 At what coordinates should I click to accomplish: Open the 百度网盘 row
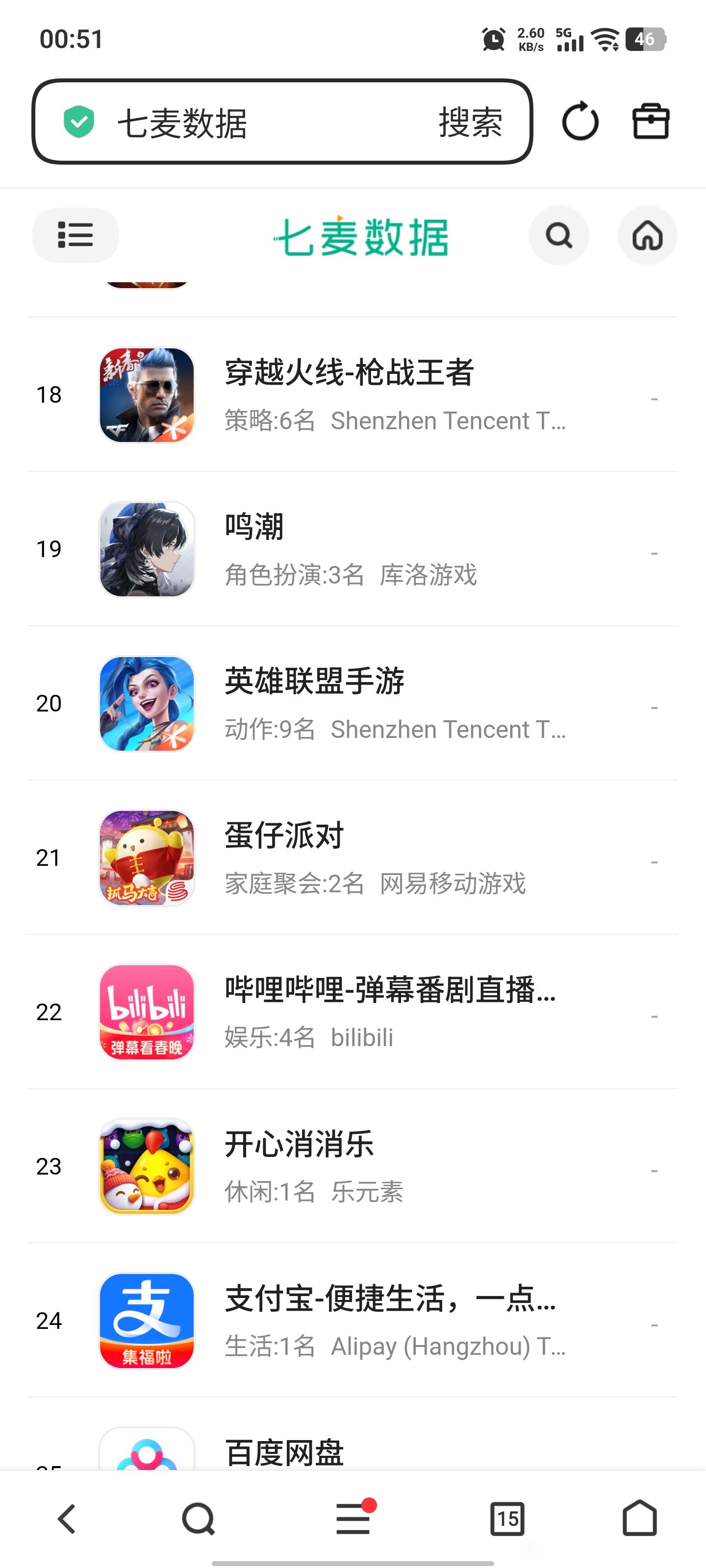coord(284,1452)
